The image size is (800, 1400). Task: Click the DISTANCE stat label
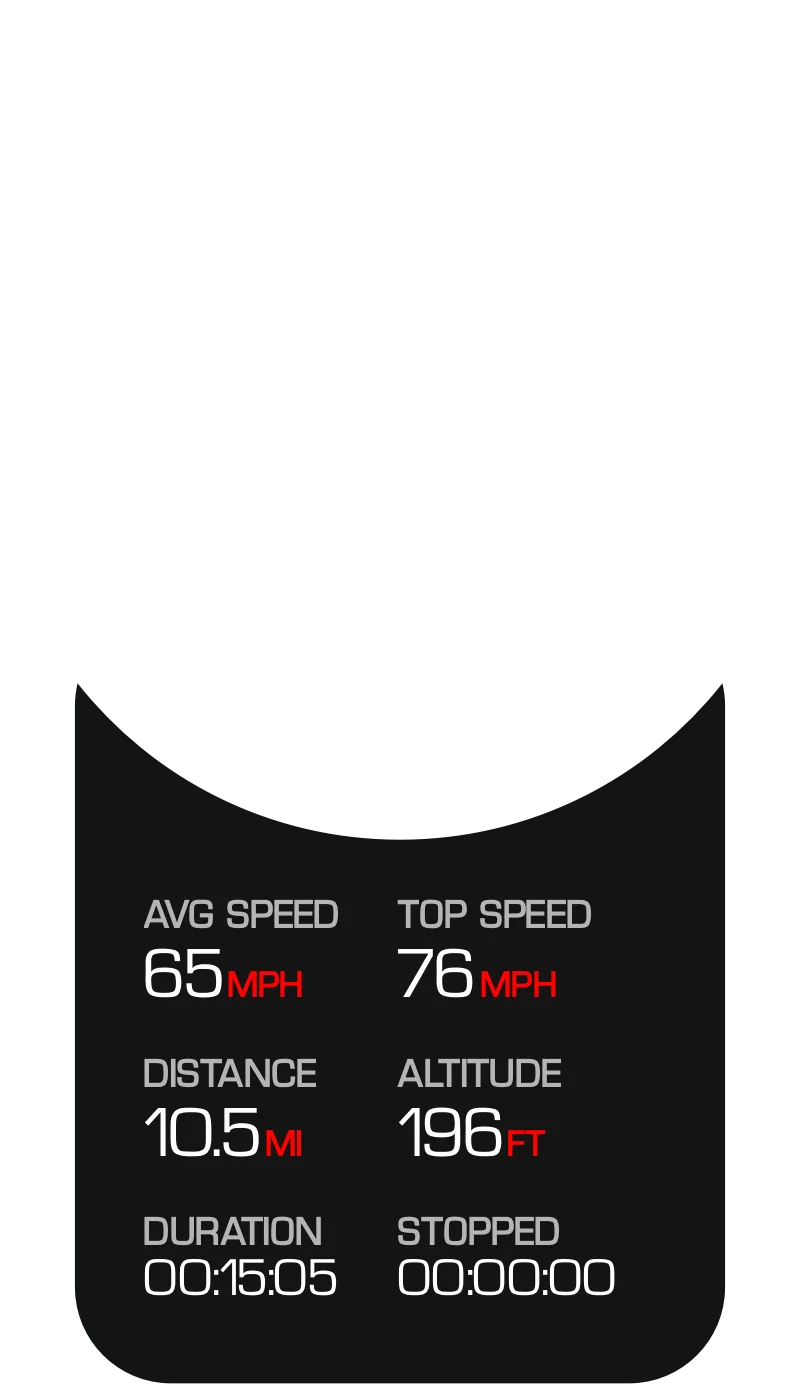[229, 1072]
